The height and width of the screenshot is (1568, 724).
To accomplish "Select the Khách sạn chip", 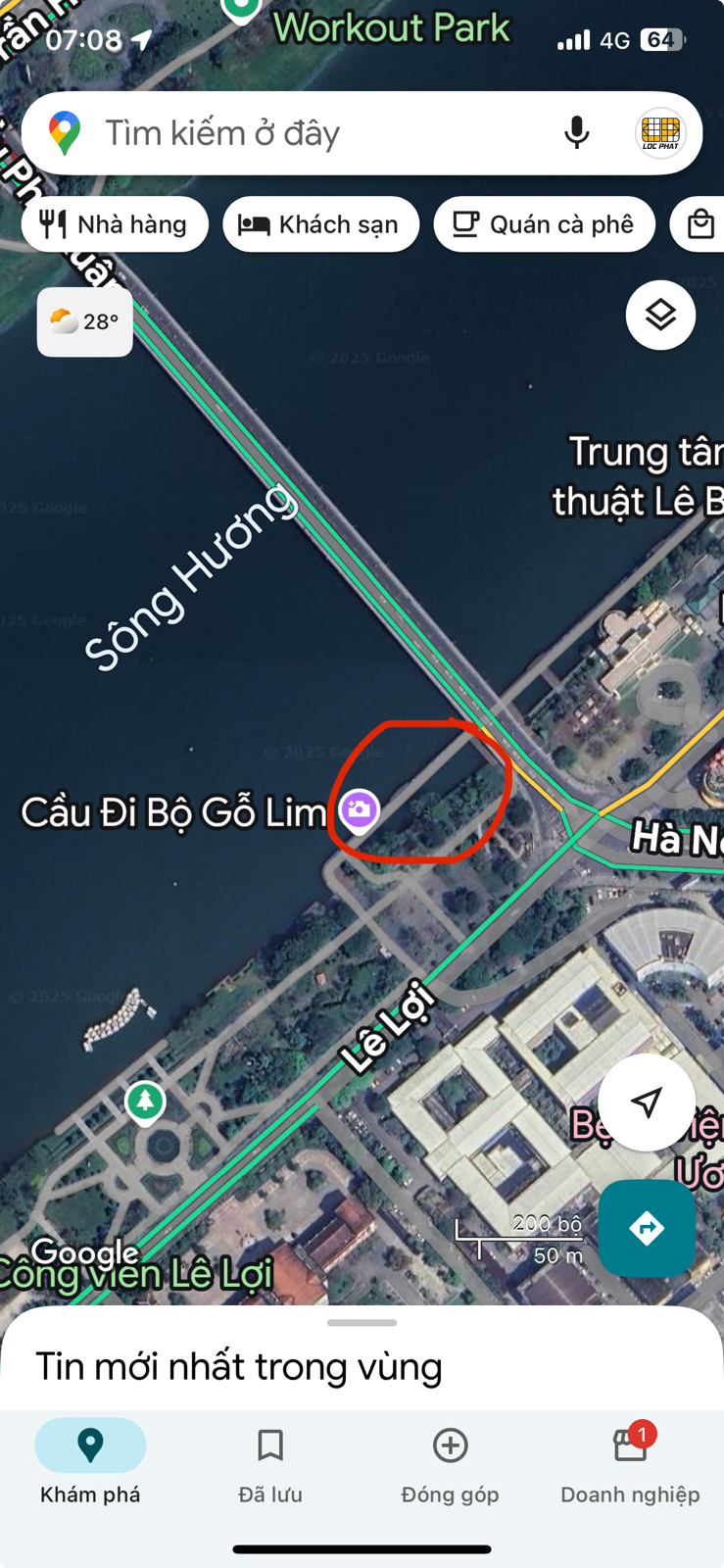I will (320, 224).
